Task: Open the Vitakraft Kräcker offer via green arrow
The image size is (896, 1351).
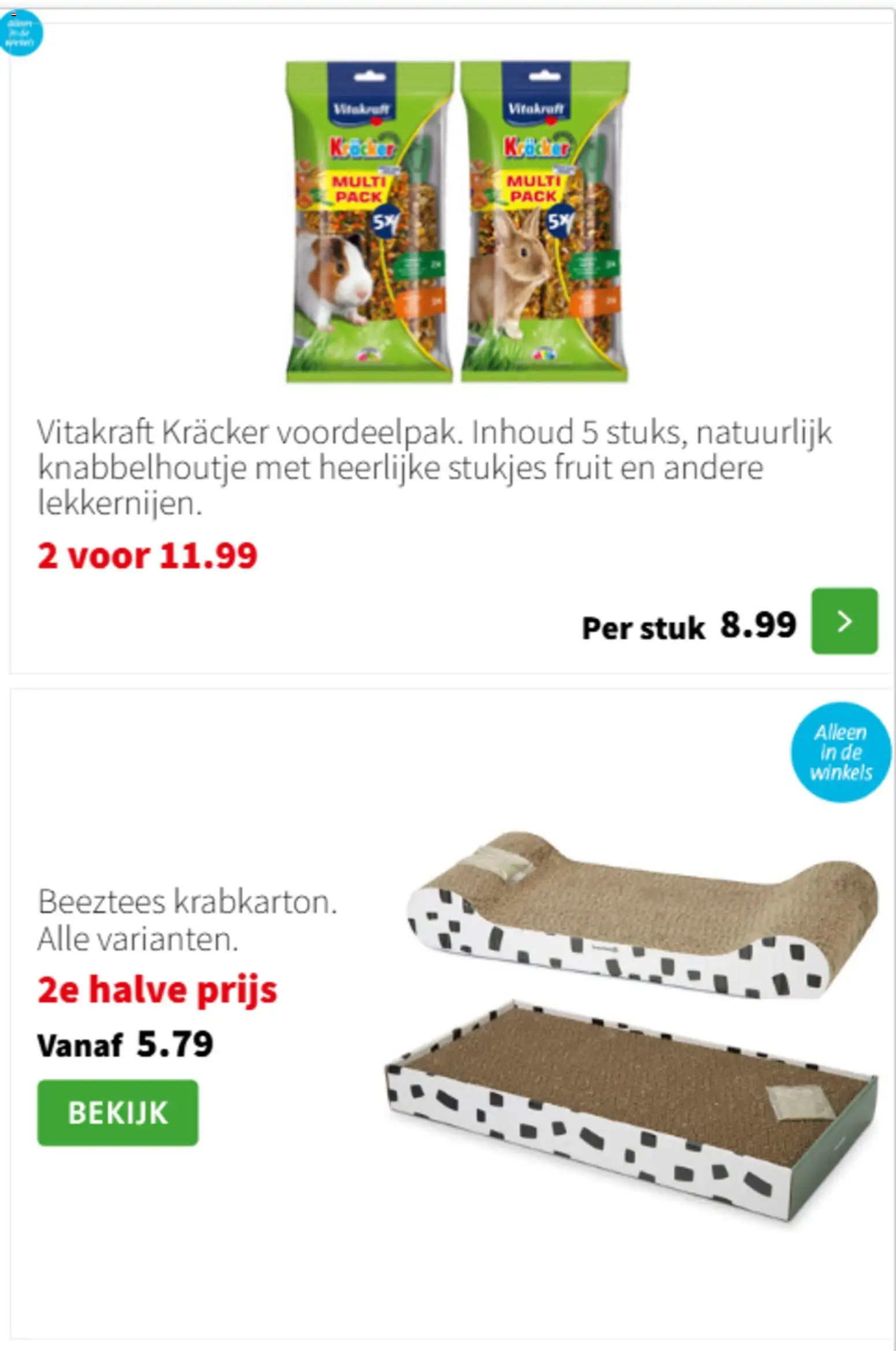Action: click(x=844, y=621)
